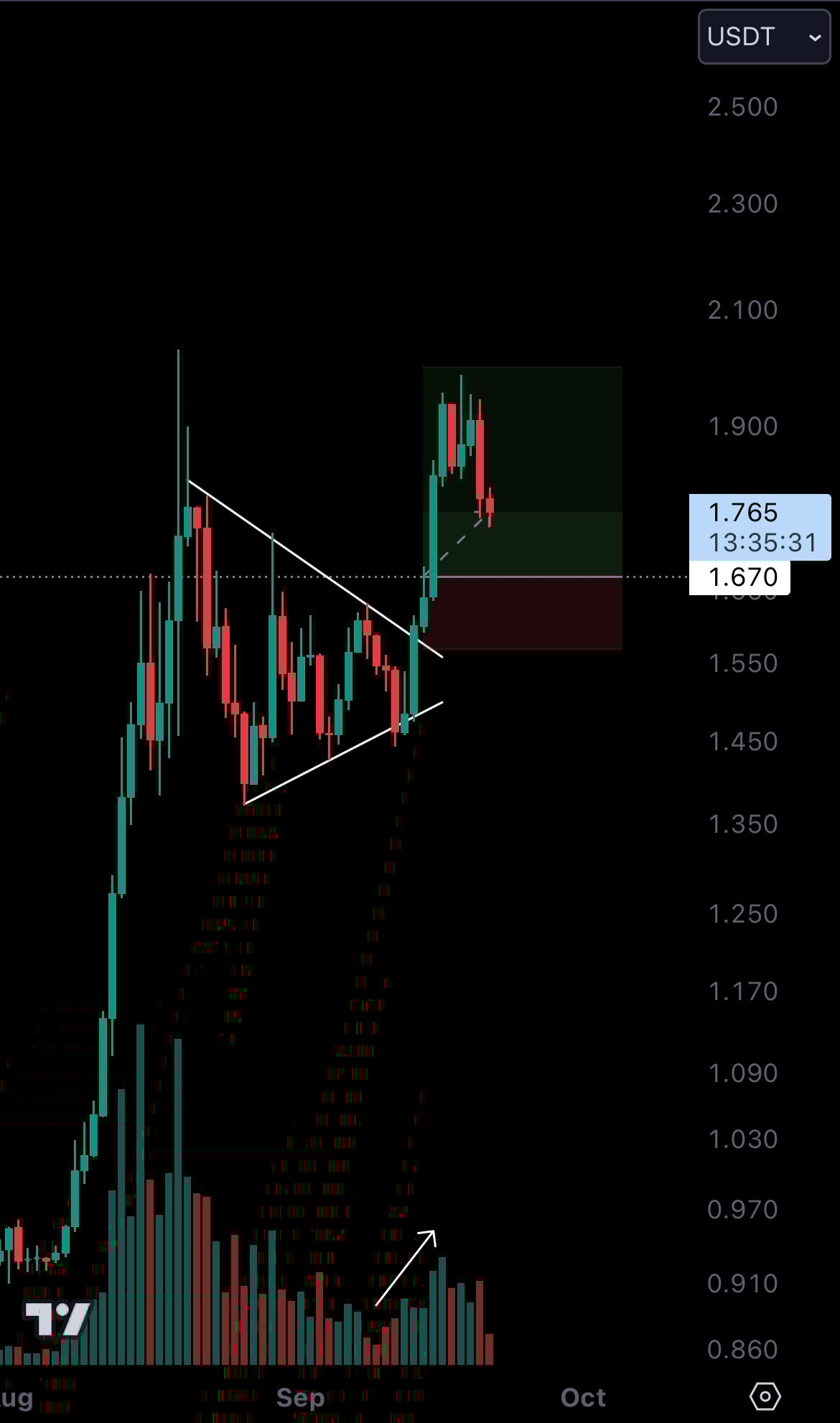Select the Oct label on the time axis
Image resolution: width=840 pixels, height=1423 pixels.
coord(583,1399)
